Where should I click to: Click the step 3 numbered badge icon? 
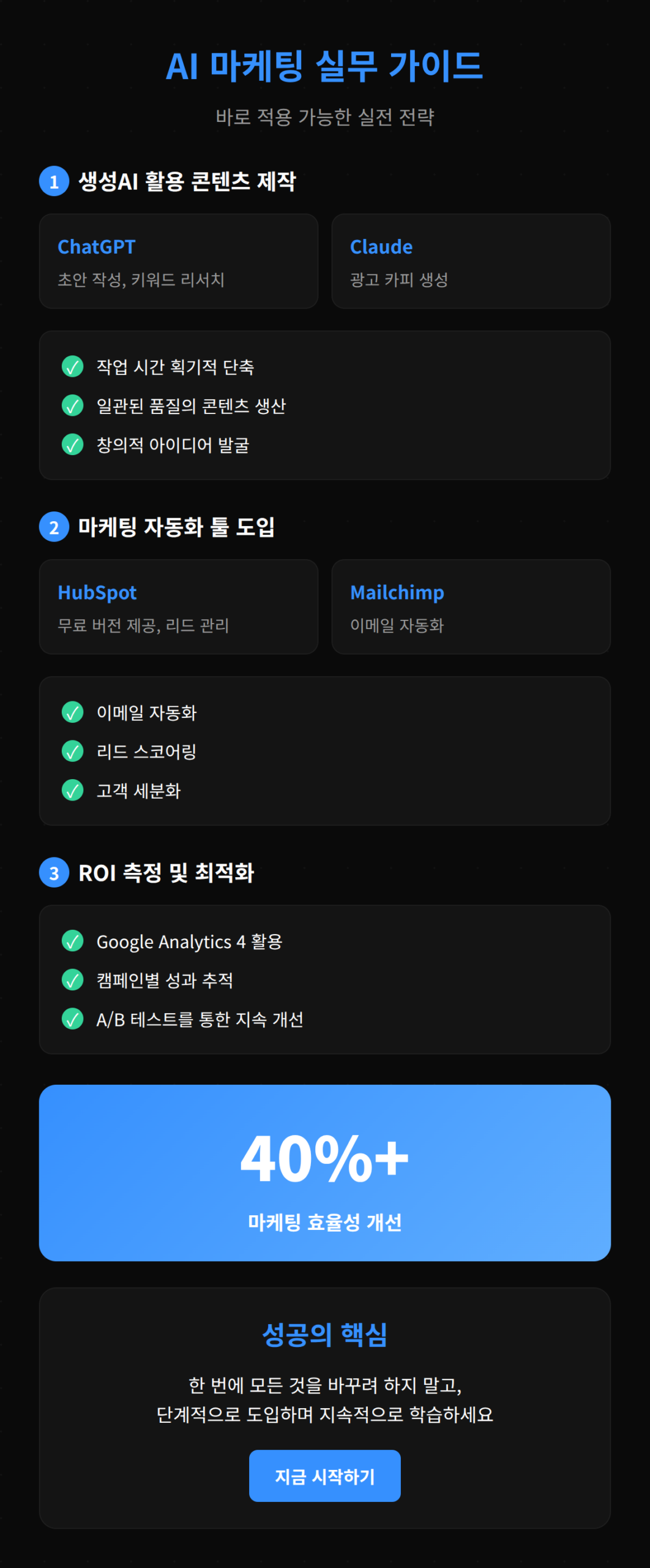coord(54,874)
